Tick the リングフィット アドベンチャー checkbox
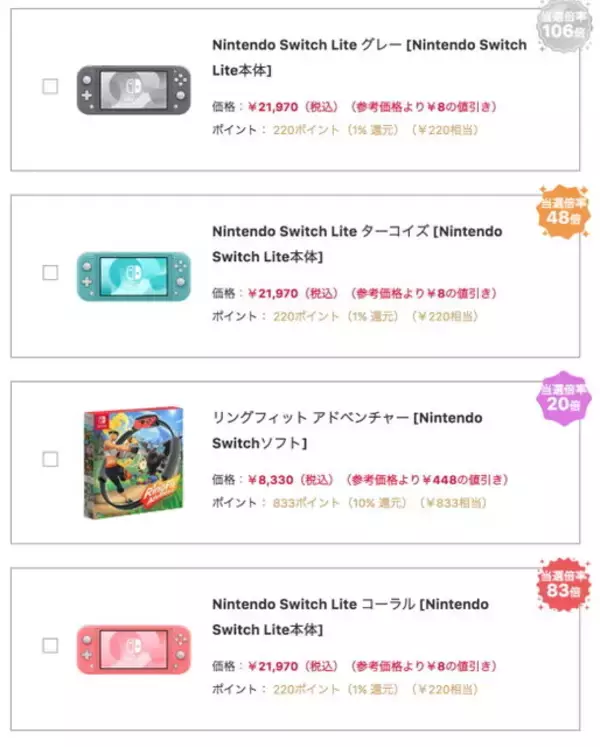The width and height of the screenshot is (600, 747). (x=50, y=459)
